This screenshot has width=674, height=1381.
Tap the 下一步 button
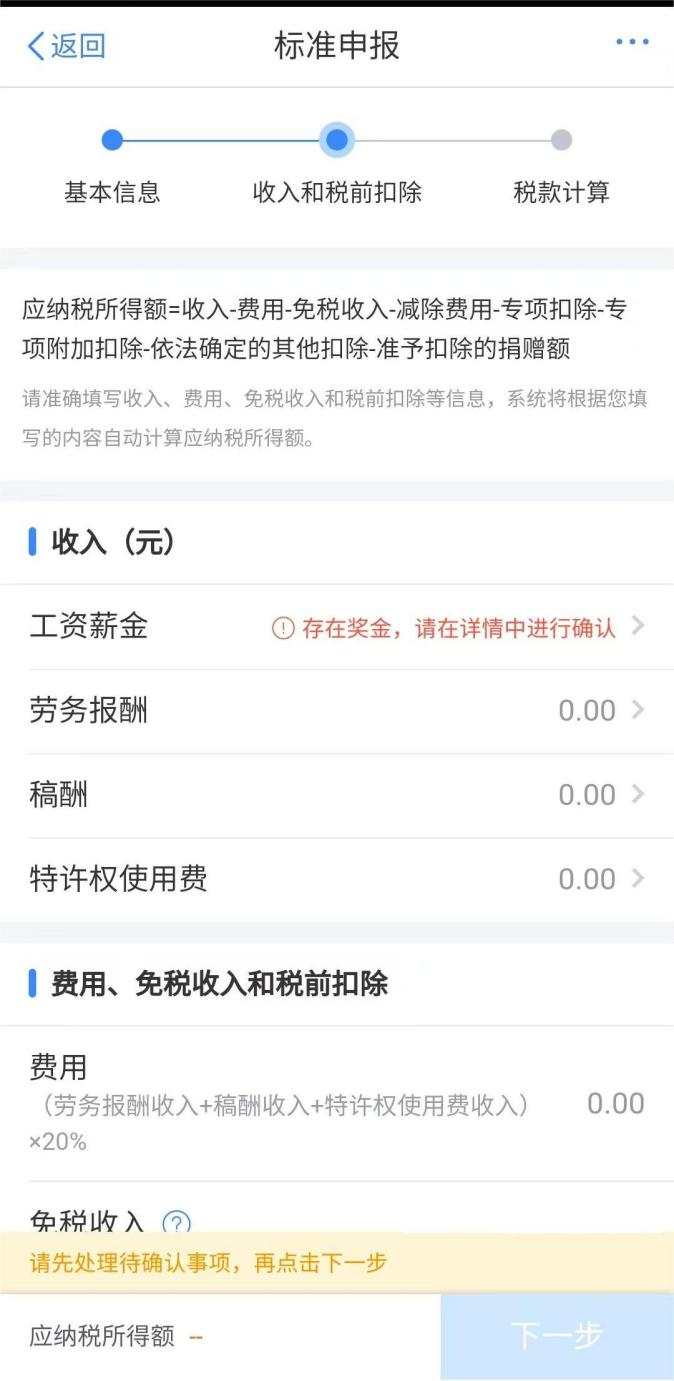[557, 1337]
